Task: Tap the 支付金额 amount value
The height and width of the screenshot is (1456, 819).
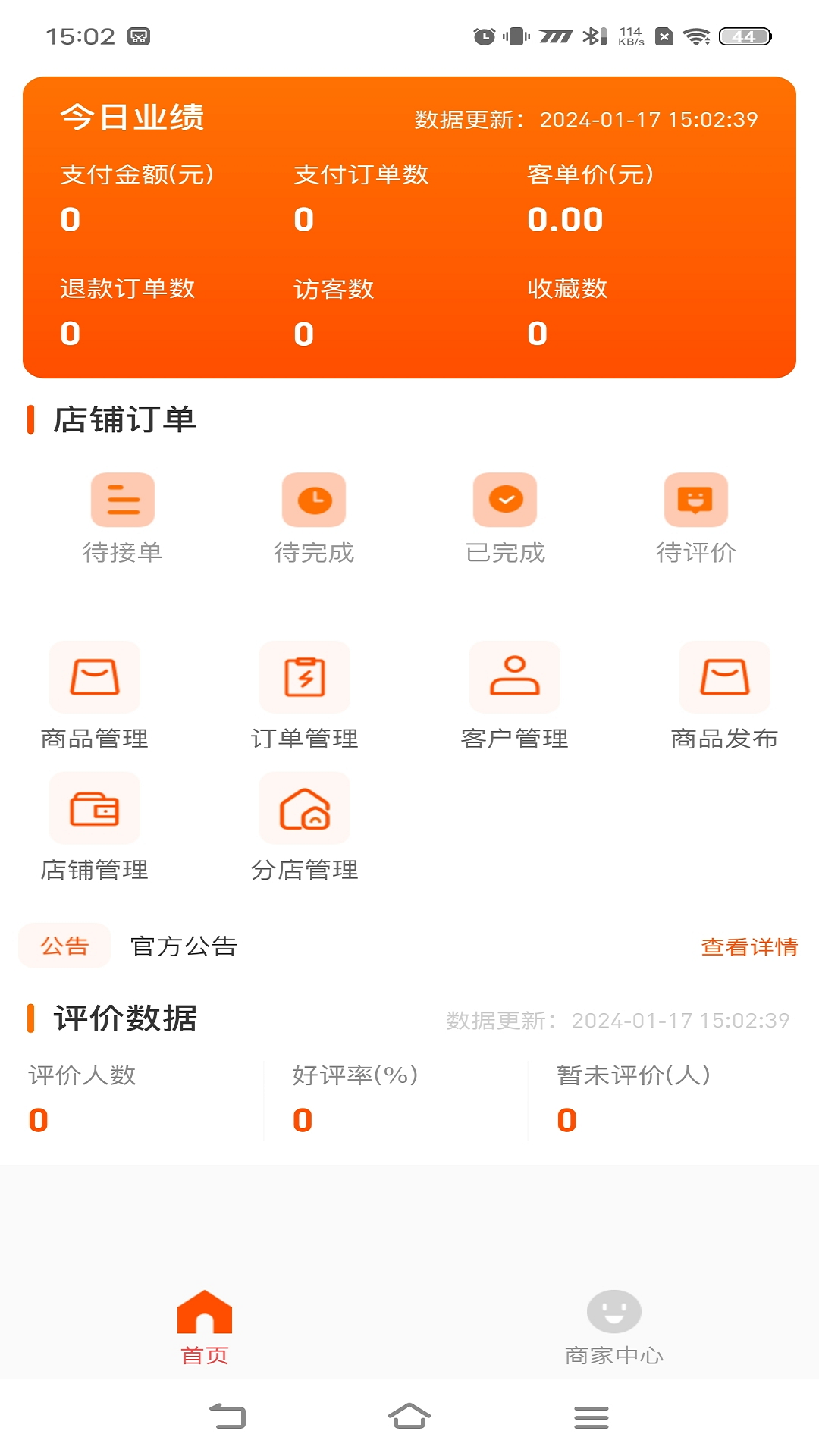Action: pos(70,219)
